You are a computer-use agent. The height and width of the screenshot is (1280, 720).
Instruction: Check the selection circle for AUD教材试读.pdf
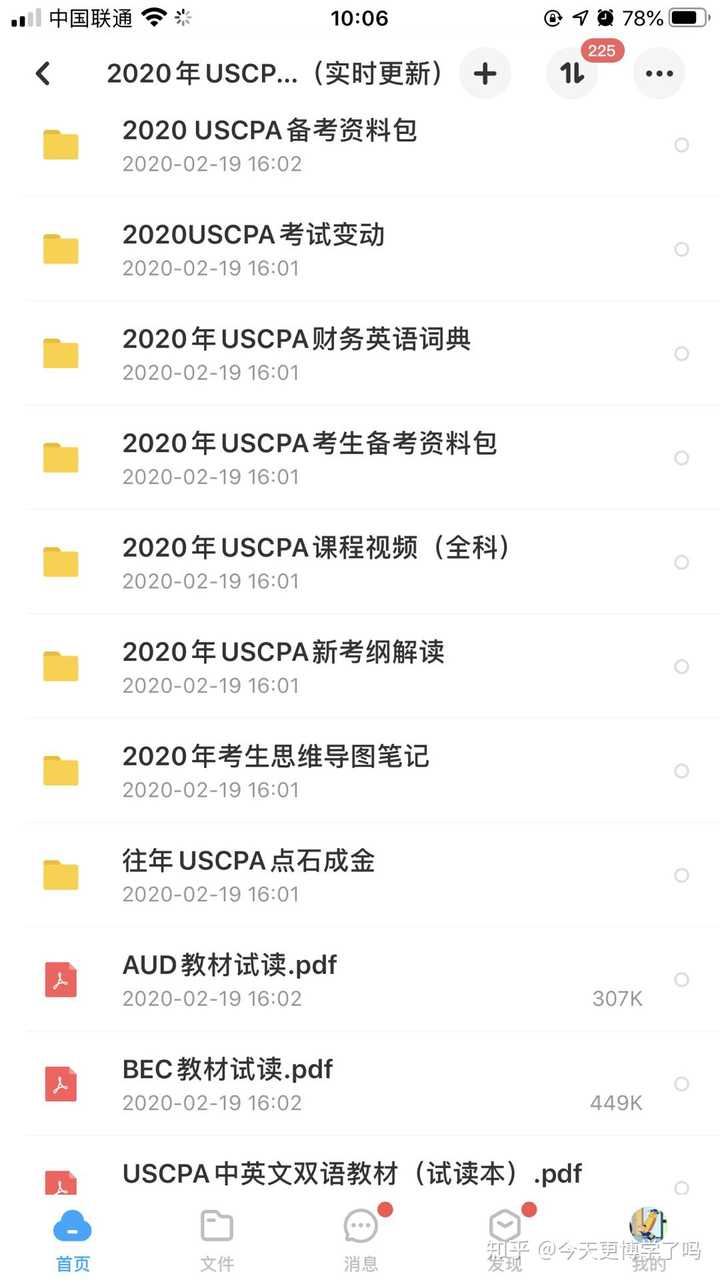point(682,979)
